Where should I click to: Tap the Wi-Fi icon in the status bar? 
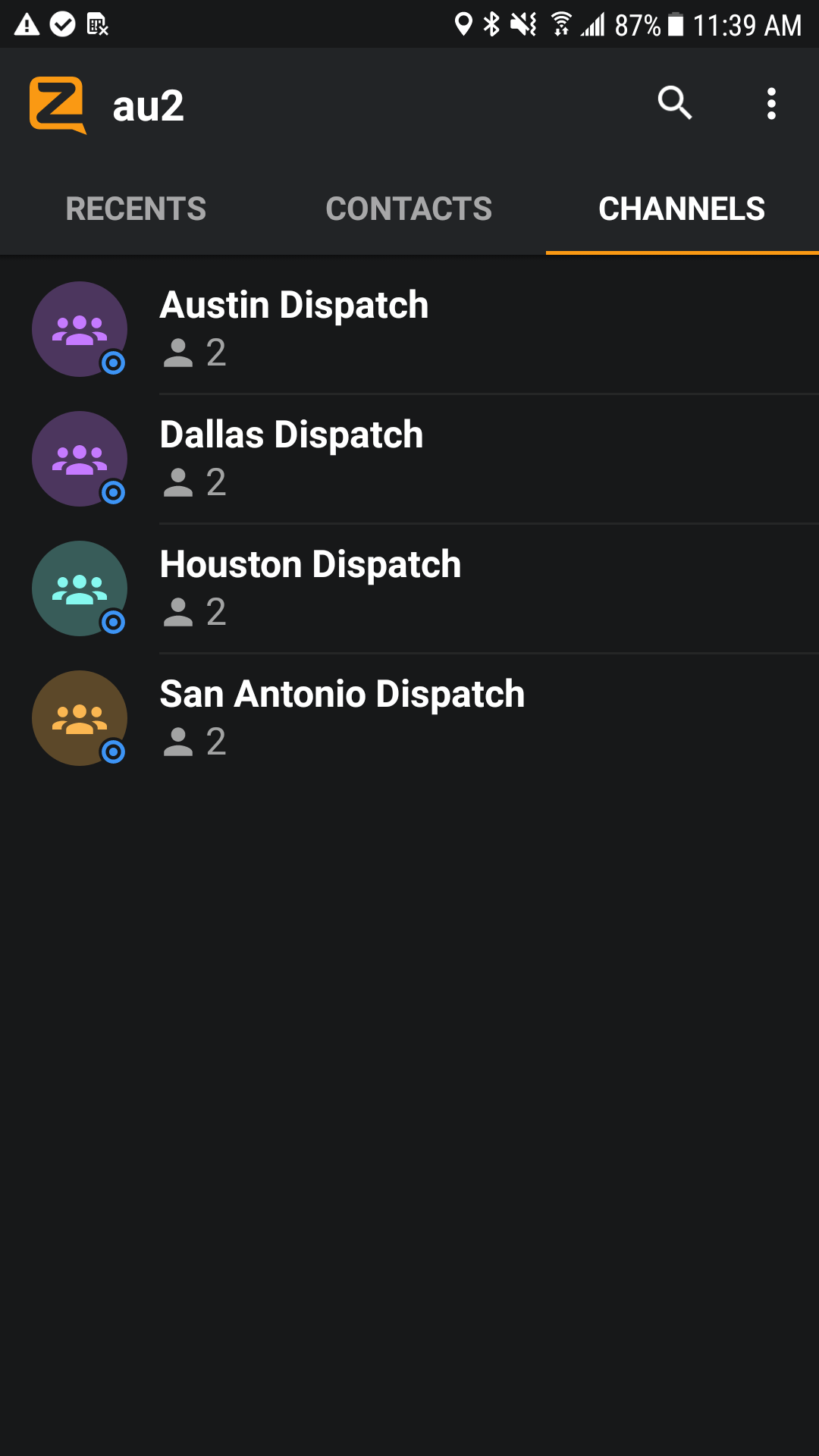click(x=561, y=25)
